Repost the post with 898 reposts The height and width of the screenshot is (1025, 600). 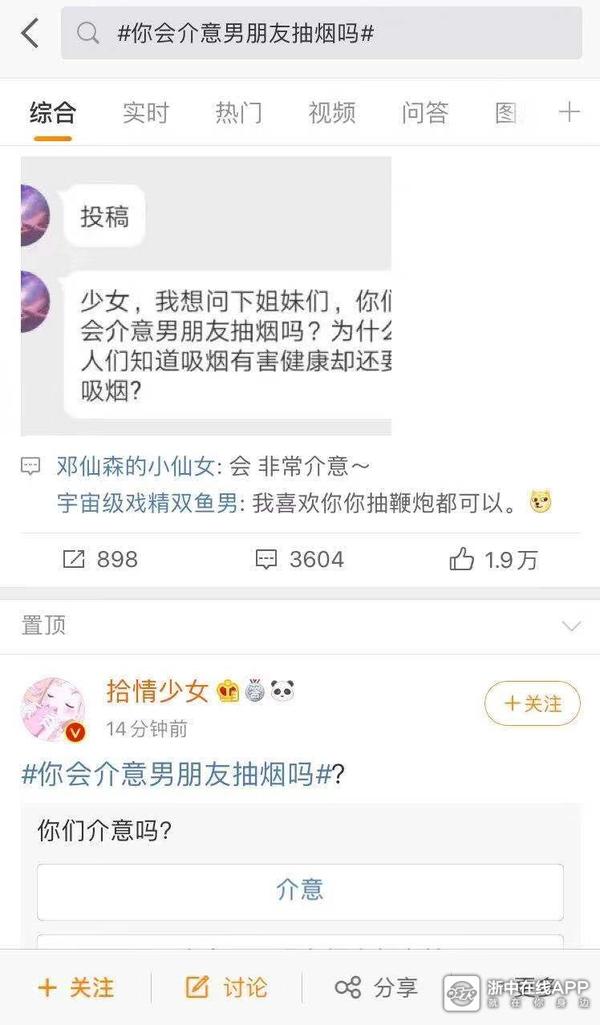[x=100, y=559]
